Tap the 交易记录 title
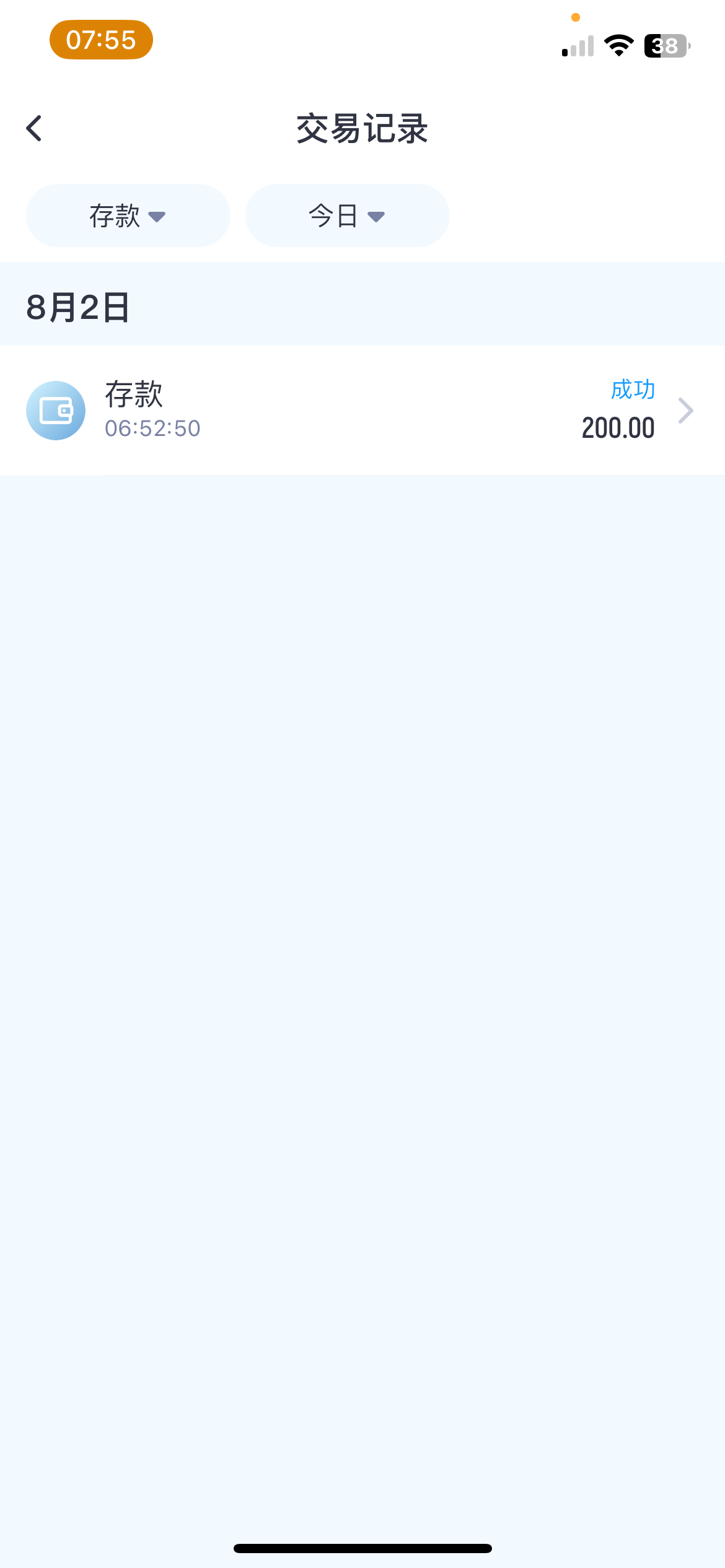Viewport: 725px width, 1568px height. point(361,129)
